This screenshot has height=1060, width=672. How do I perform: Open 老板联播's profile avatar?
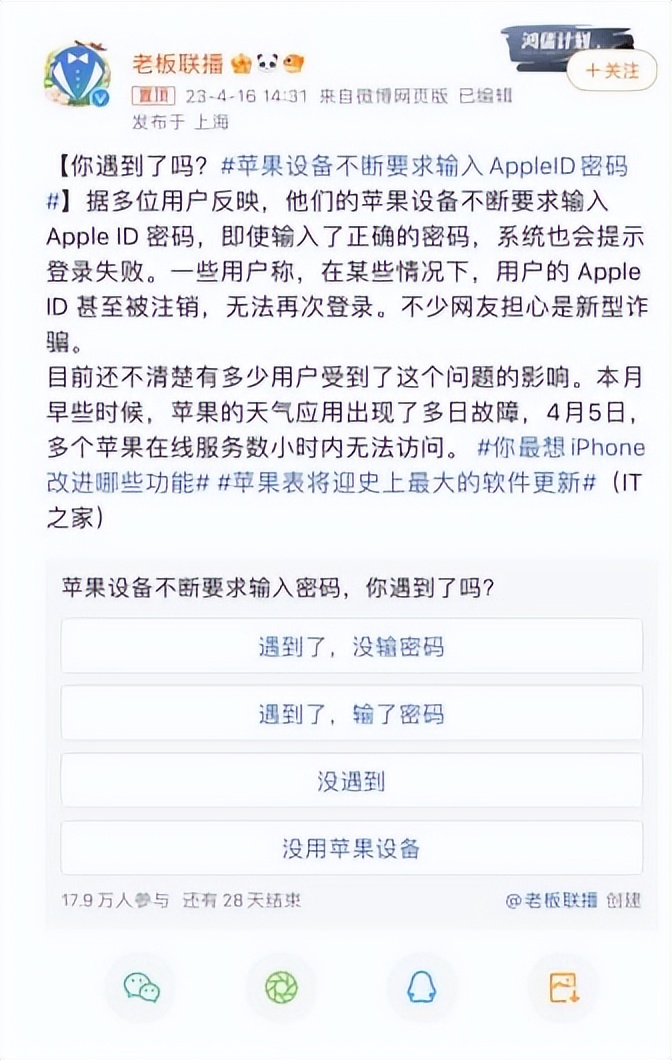click(78, 76)
